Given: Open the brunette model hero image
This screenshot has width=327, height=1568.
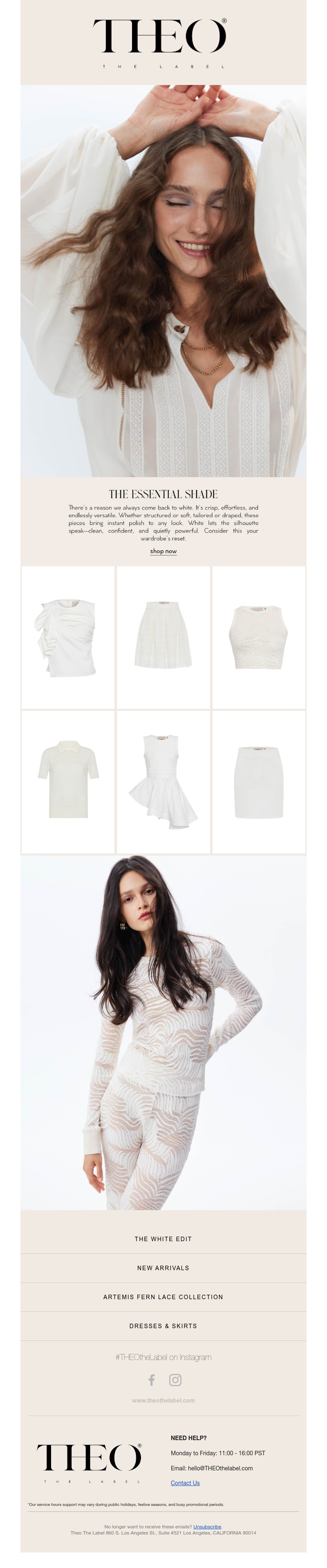Looking at the screenshot, I should coord(163,280).
